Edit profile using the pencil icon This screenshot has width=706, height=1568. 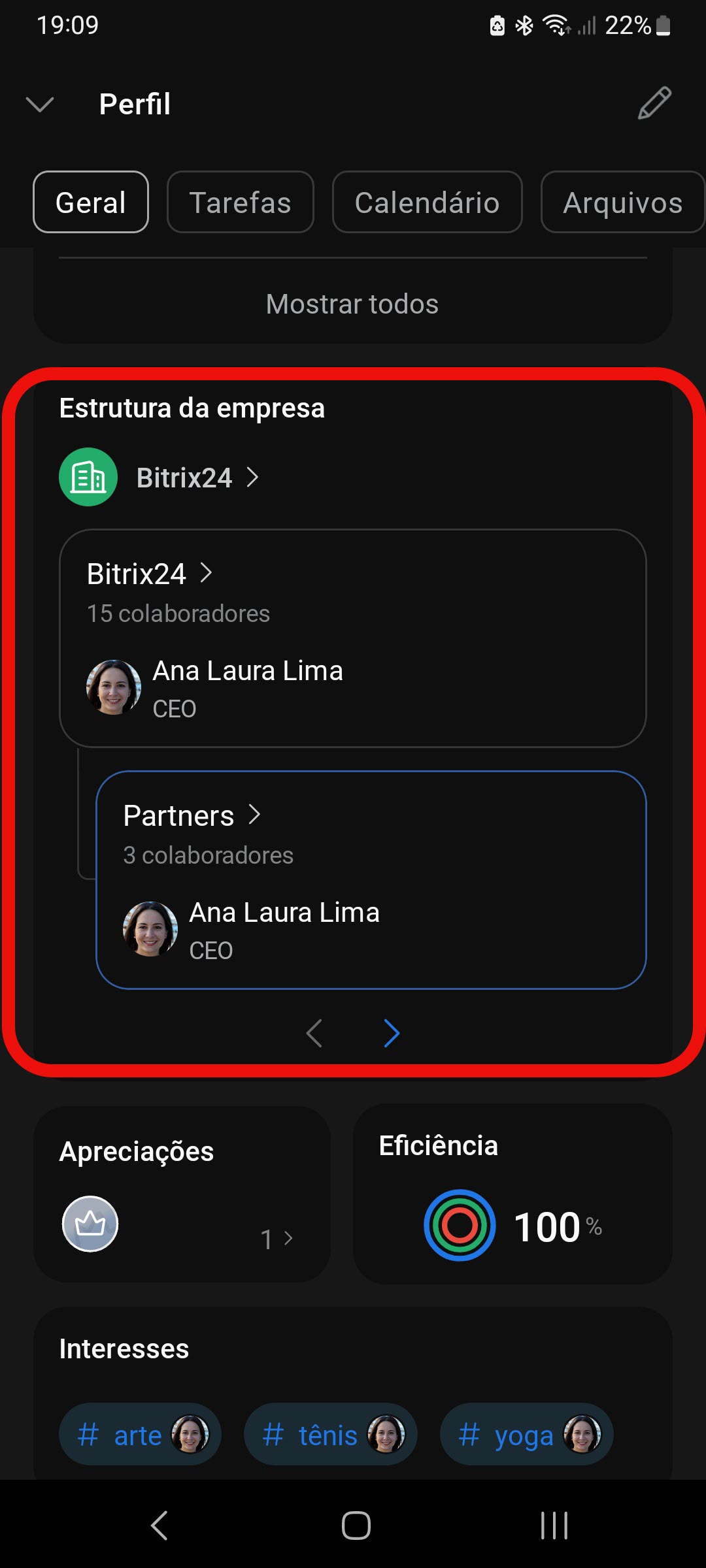point(654,103)
